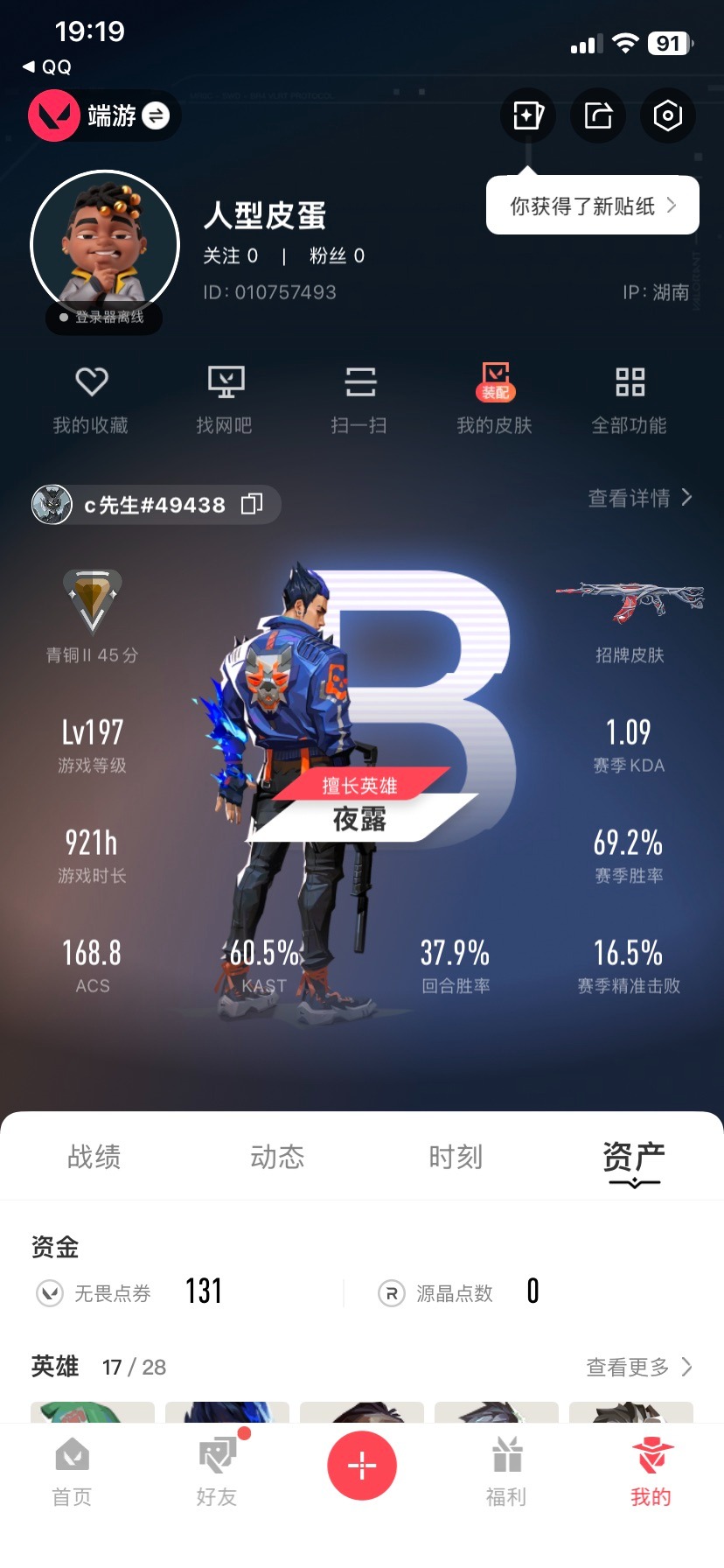Copy game ID c先生#49438
The width and height of the screenshot is (724, 1568).
click(252, 504)
